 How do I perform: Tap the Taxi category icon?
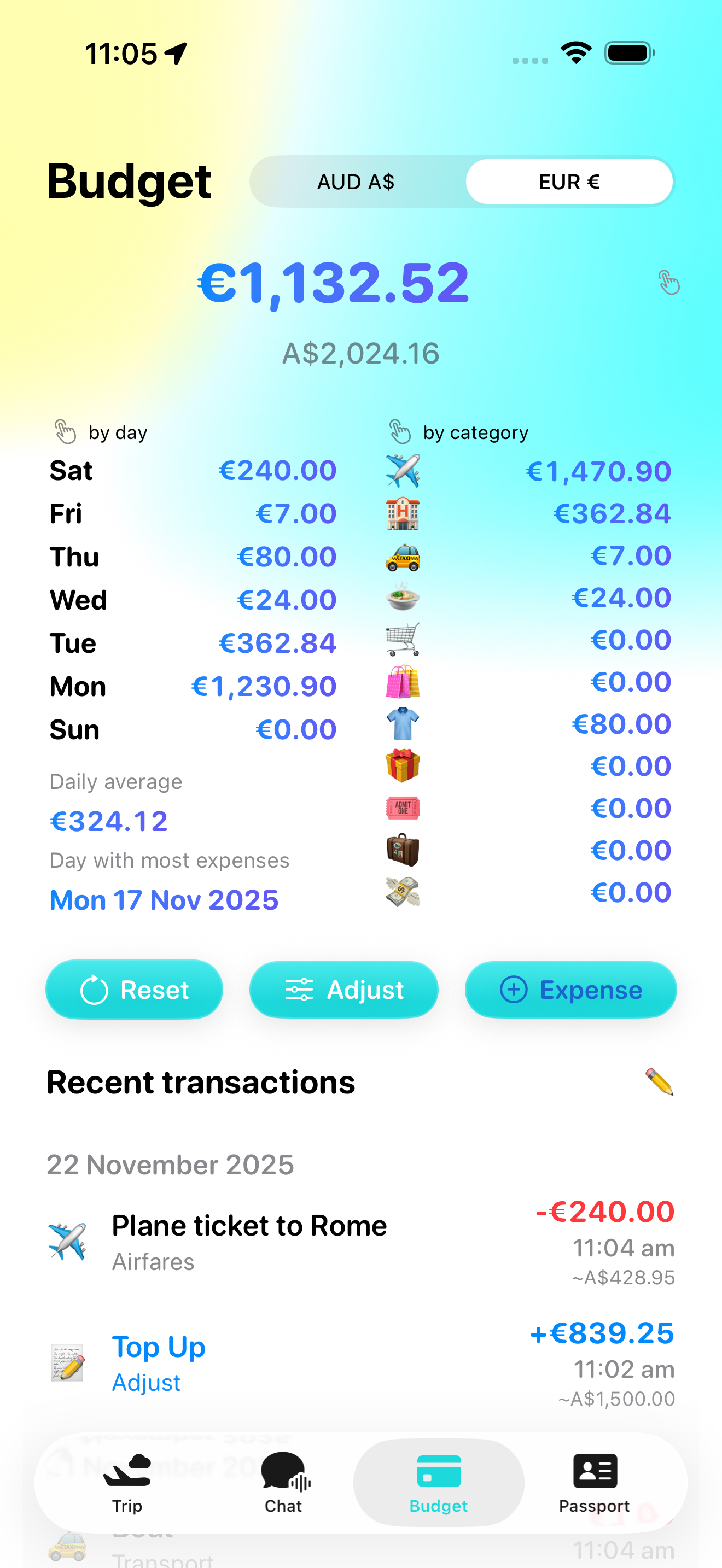tap(402, 555)
